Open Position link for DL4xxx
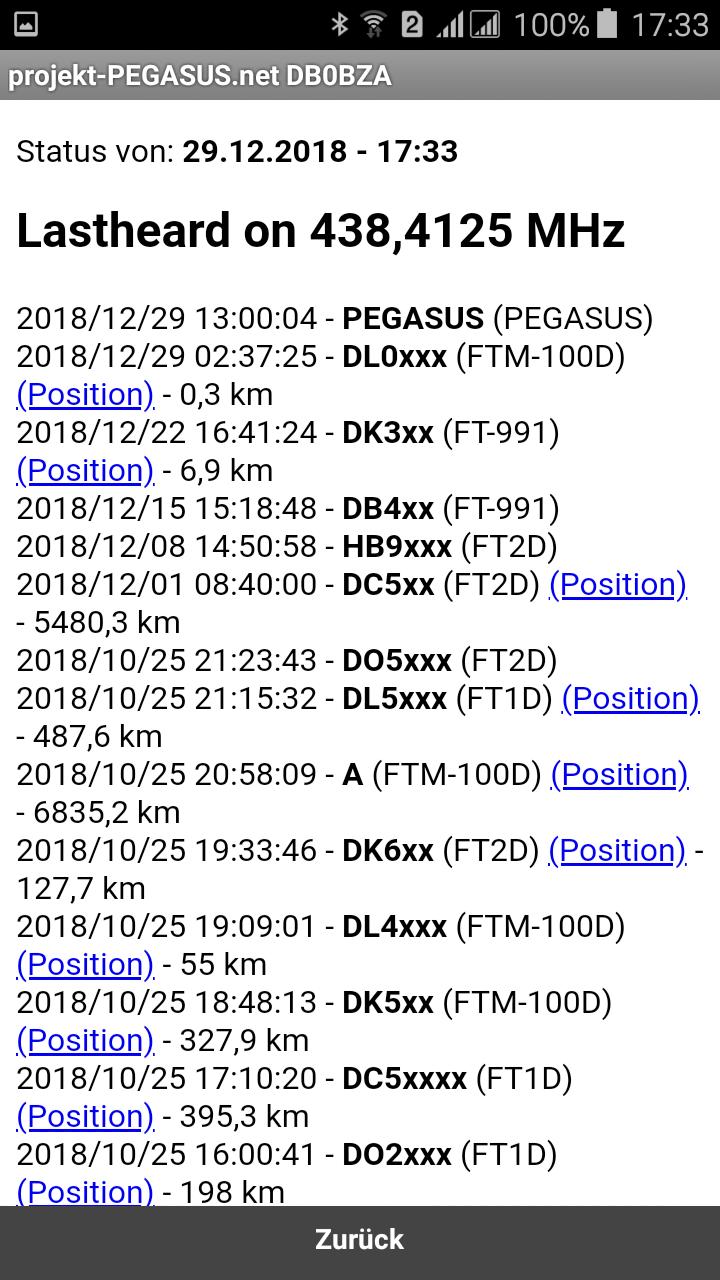The height and width of the screenshot is (1280, 720). [86, 964]
